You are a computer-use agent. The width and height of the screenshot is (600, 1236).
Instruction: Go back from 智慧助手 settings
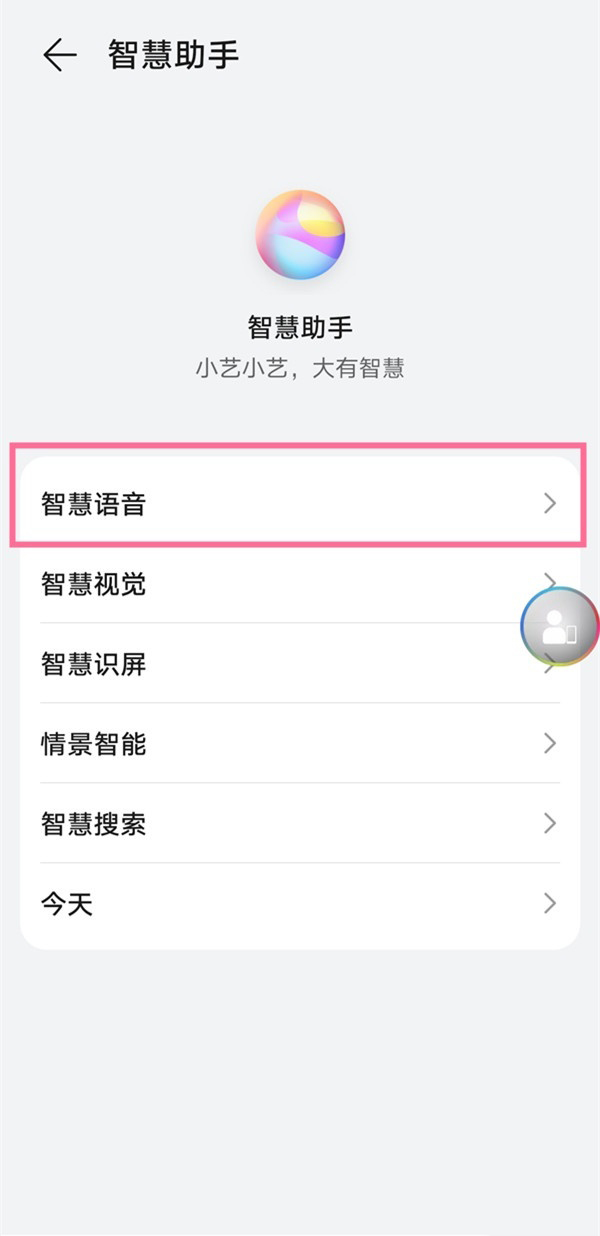point(60,55)
